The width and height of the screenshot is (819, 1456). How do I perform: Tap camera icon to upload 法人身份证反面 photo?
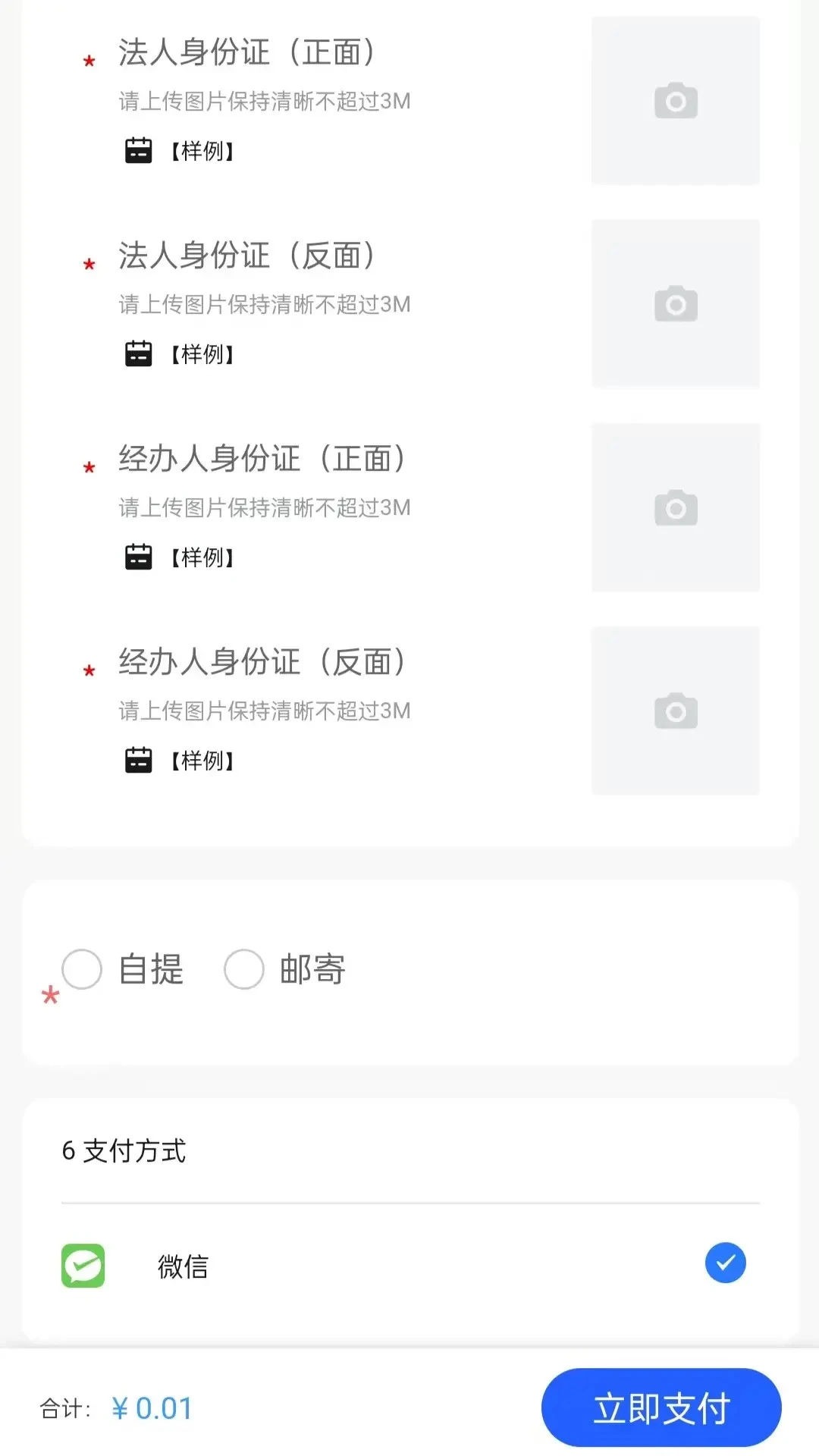674,304
